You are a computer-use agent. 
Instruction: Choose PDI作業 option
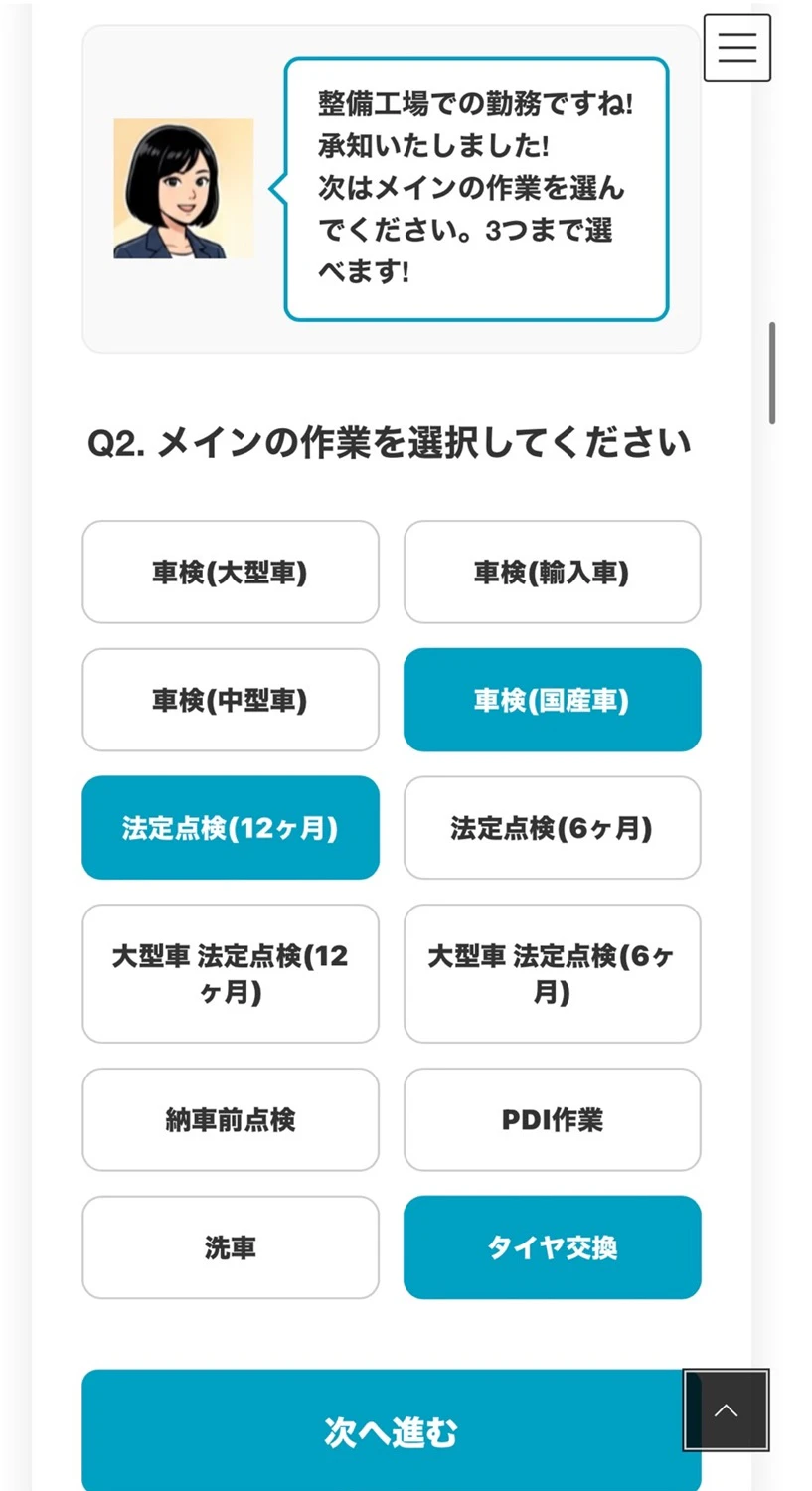point(552,1120)
